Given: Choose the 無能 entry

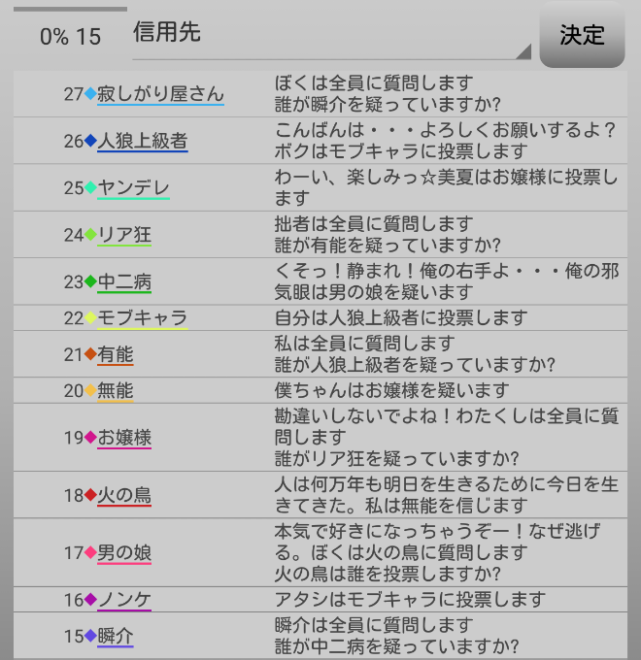Looking at the screenshot, I should coord(115,391).
